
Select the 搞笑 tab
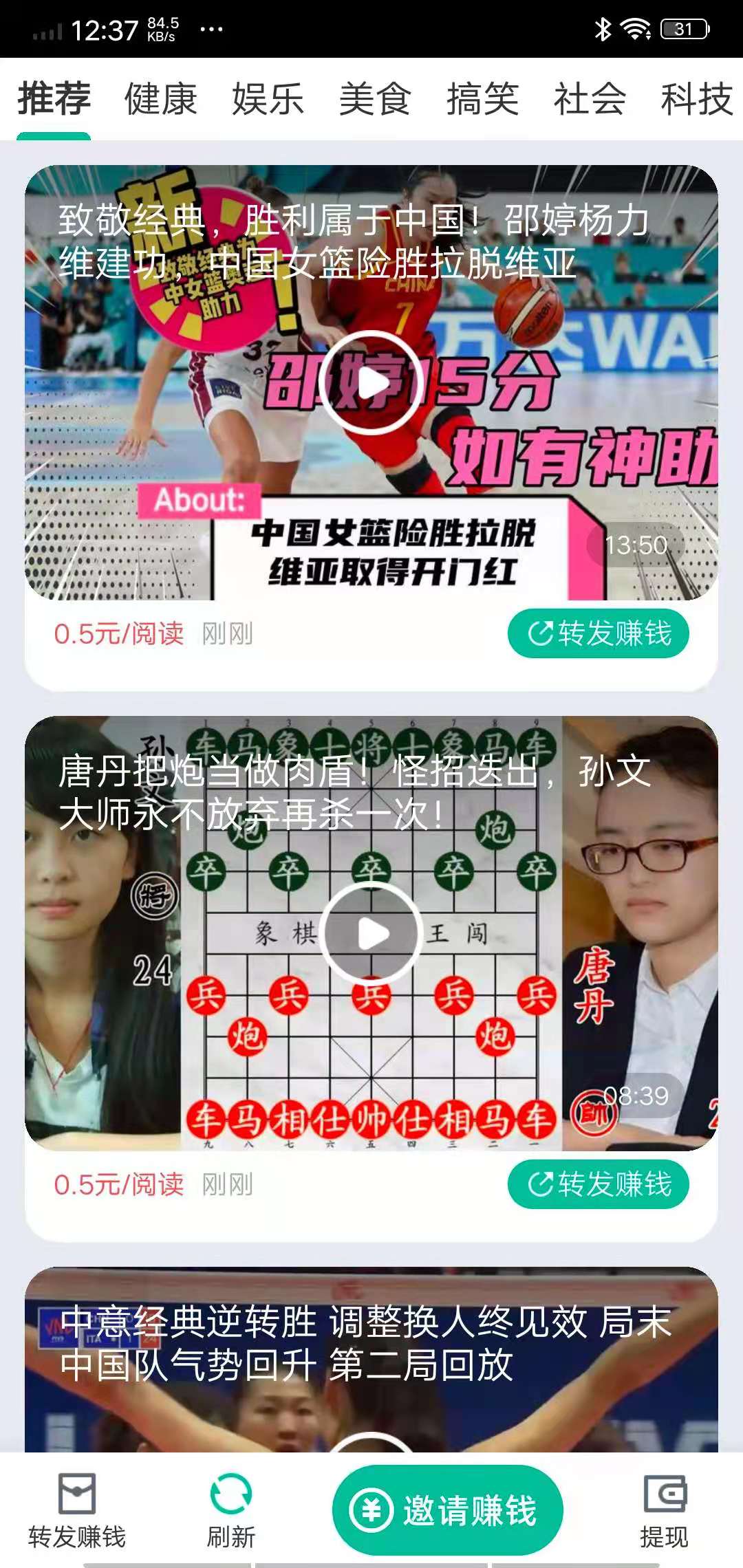click(x=483, y=98)
